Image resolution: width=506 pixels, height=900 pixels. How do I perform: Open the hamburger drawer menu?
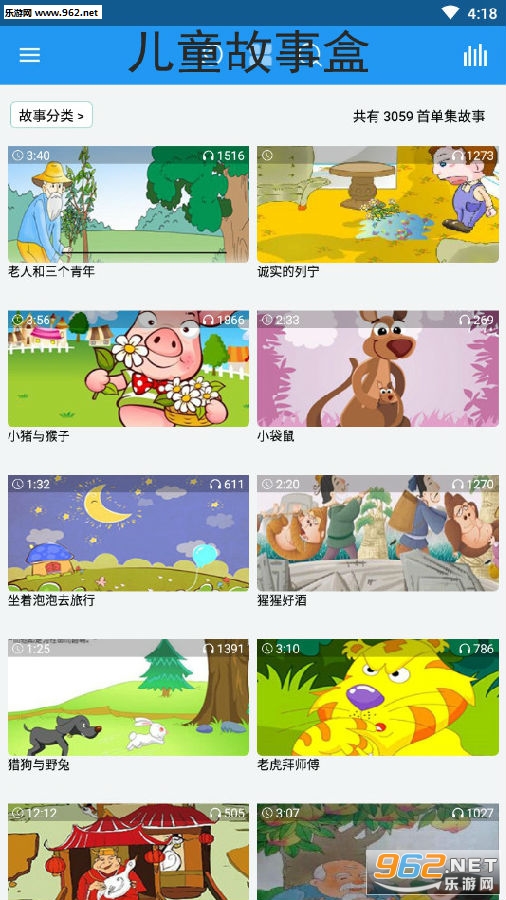point(29,55)
